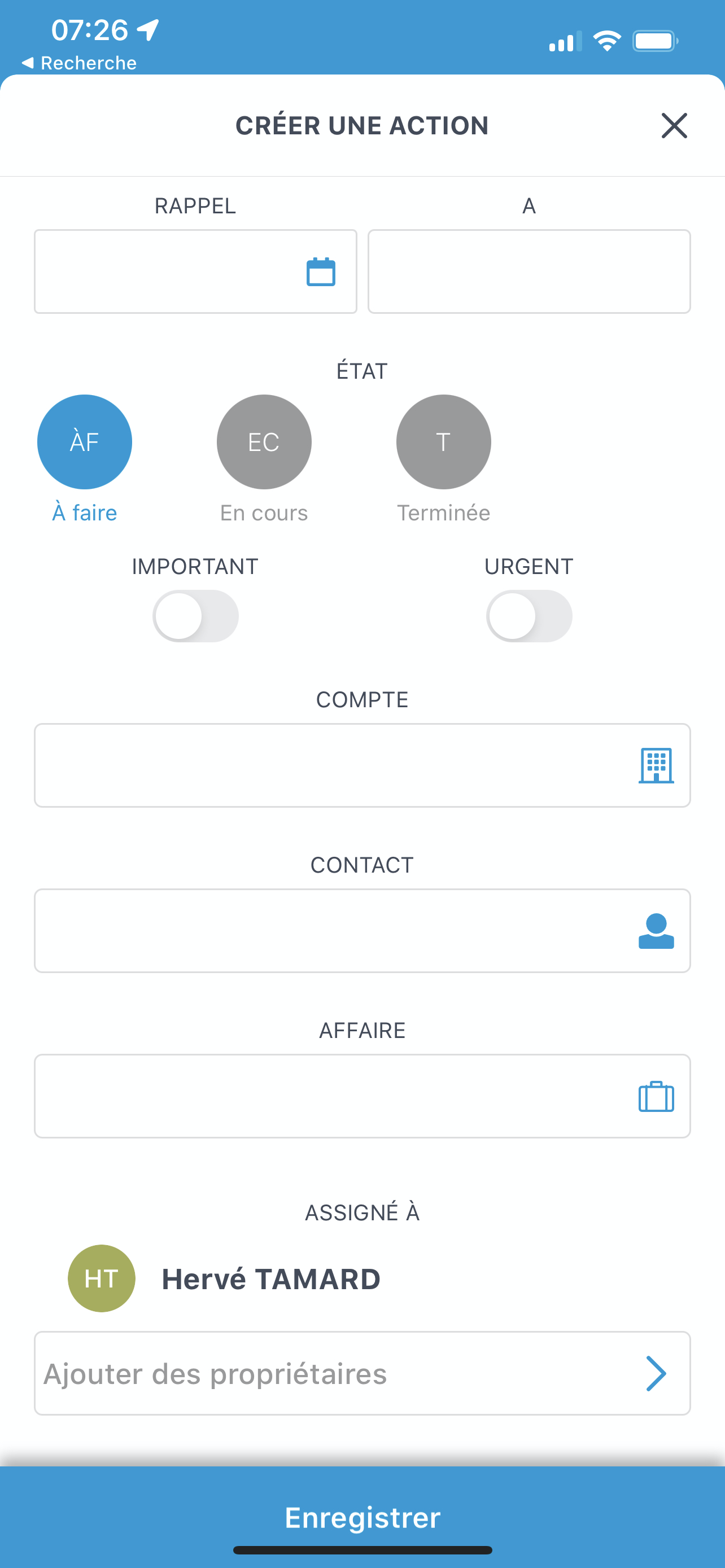Mark the action as Terminée
This screenshot has height=1568, width=725.
443,442
